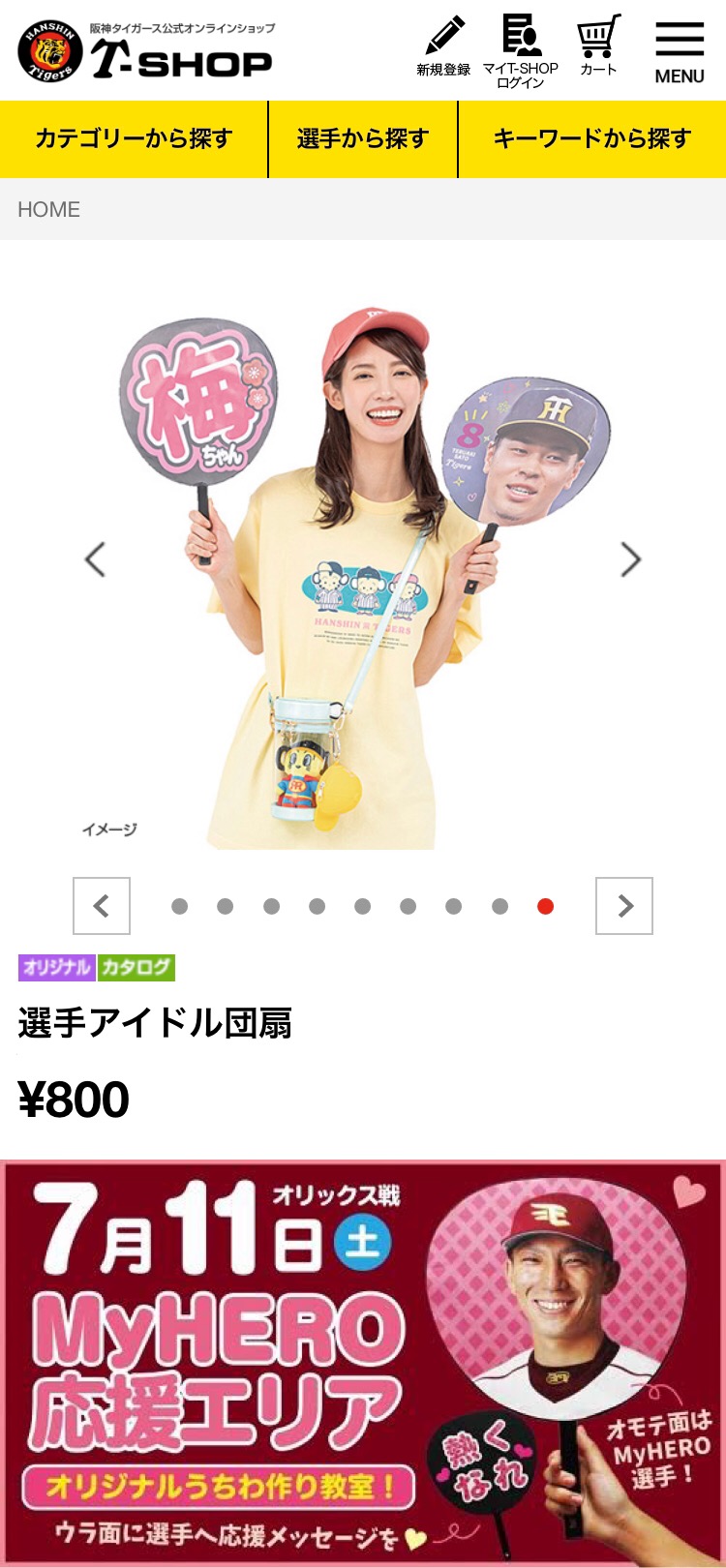Image resolution: width=726 pixels, height=1568 pixels.
Task: Select キーワードから探す tab
Action: 591,139
